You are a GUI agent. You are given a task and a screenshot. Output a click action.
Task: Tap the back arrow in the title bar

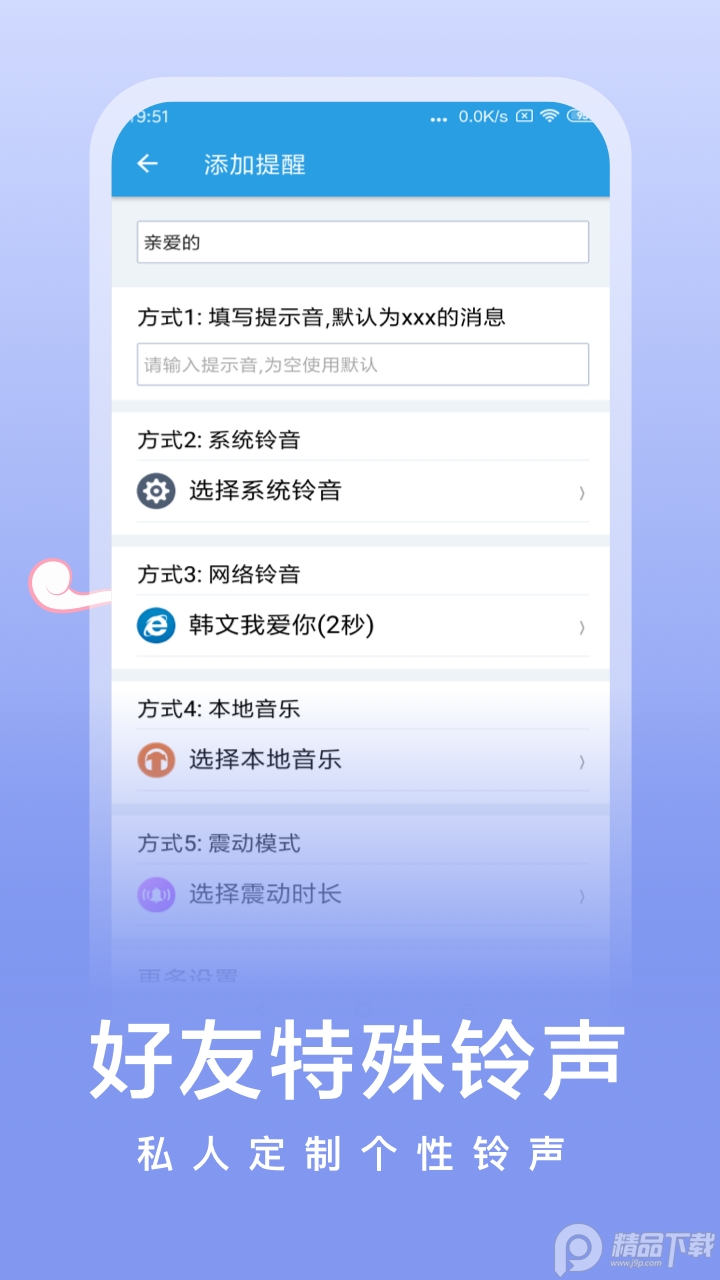(x=147, y=164)
